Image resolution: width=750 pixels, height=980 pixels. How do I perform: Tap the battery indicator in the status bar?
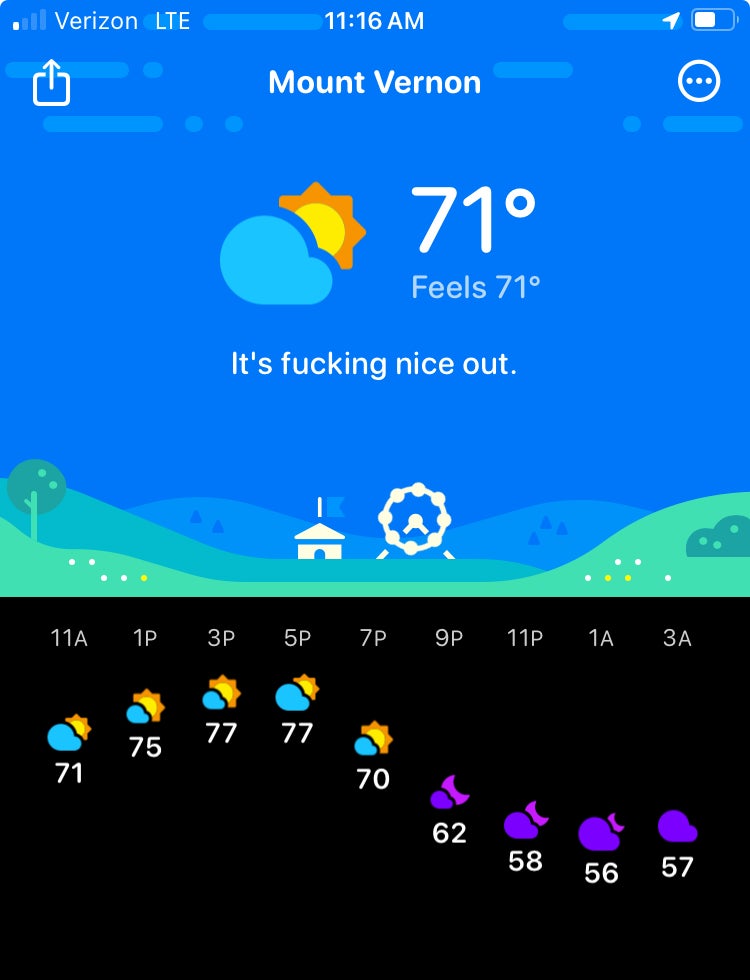[x=715, y=20]
